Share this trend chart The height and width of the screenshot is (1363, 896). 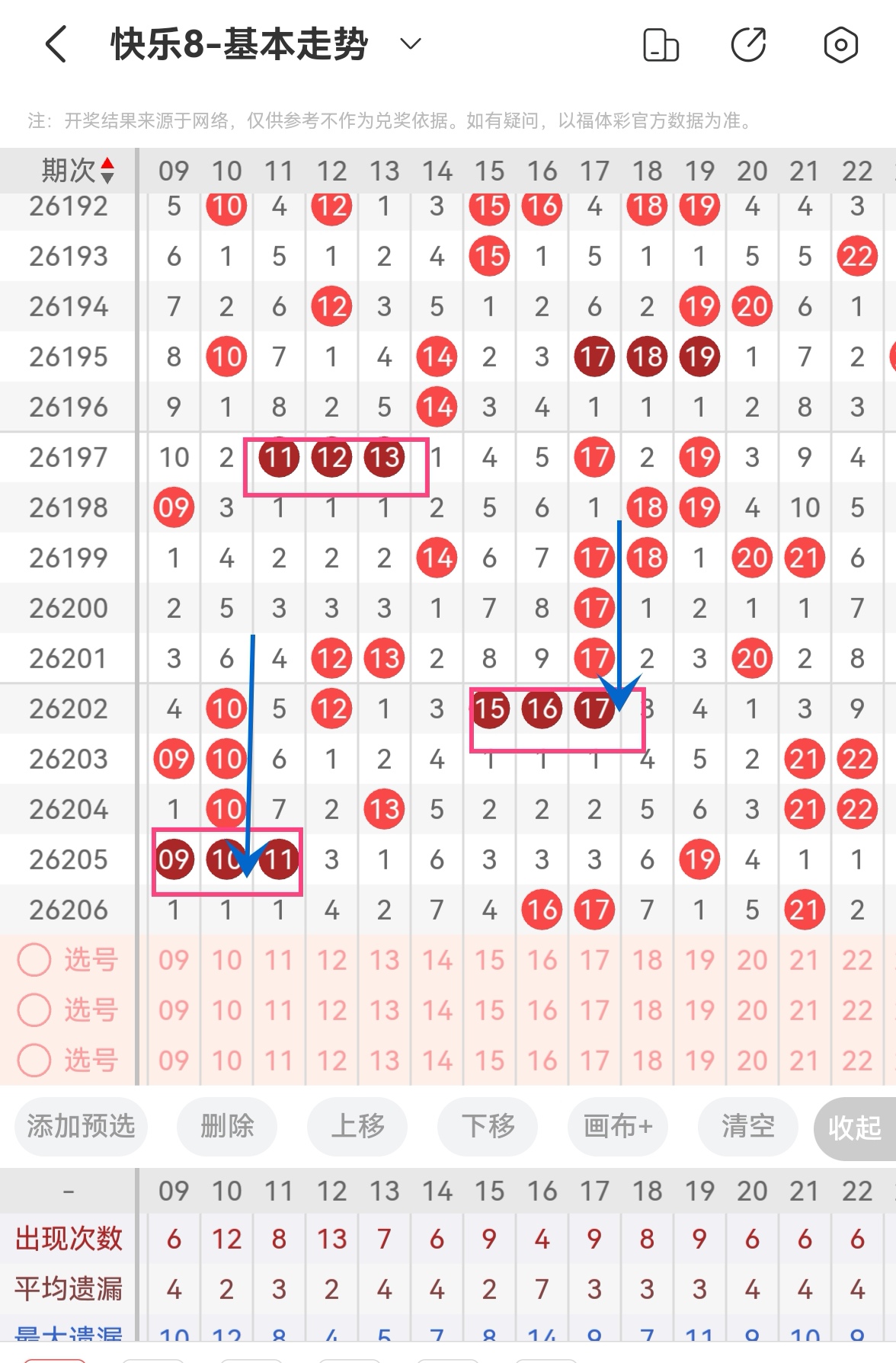pyautogui.click(x=748, y=44)
